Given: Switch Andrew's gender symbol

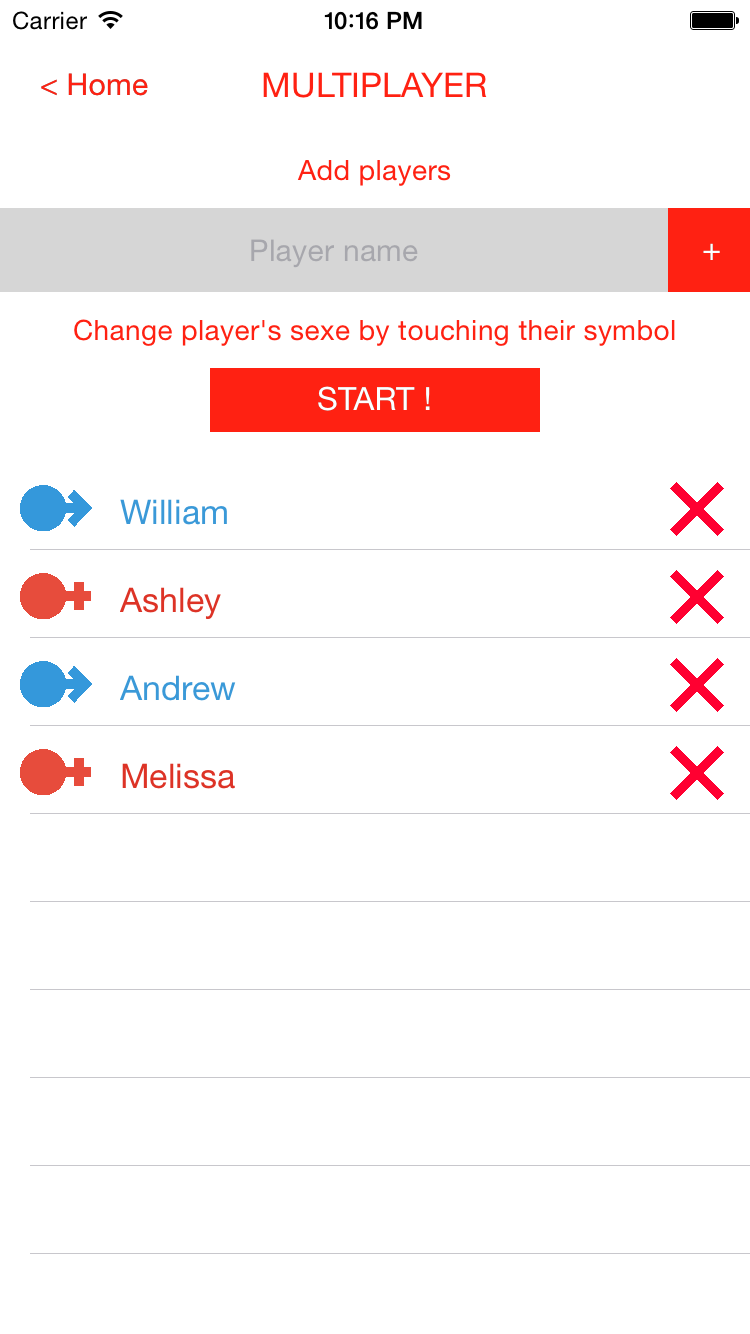Looking at the screenshot, I should (55, 684).
